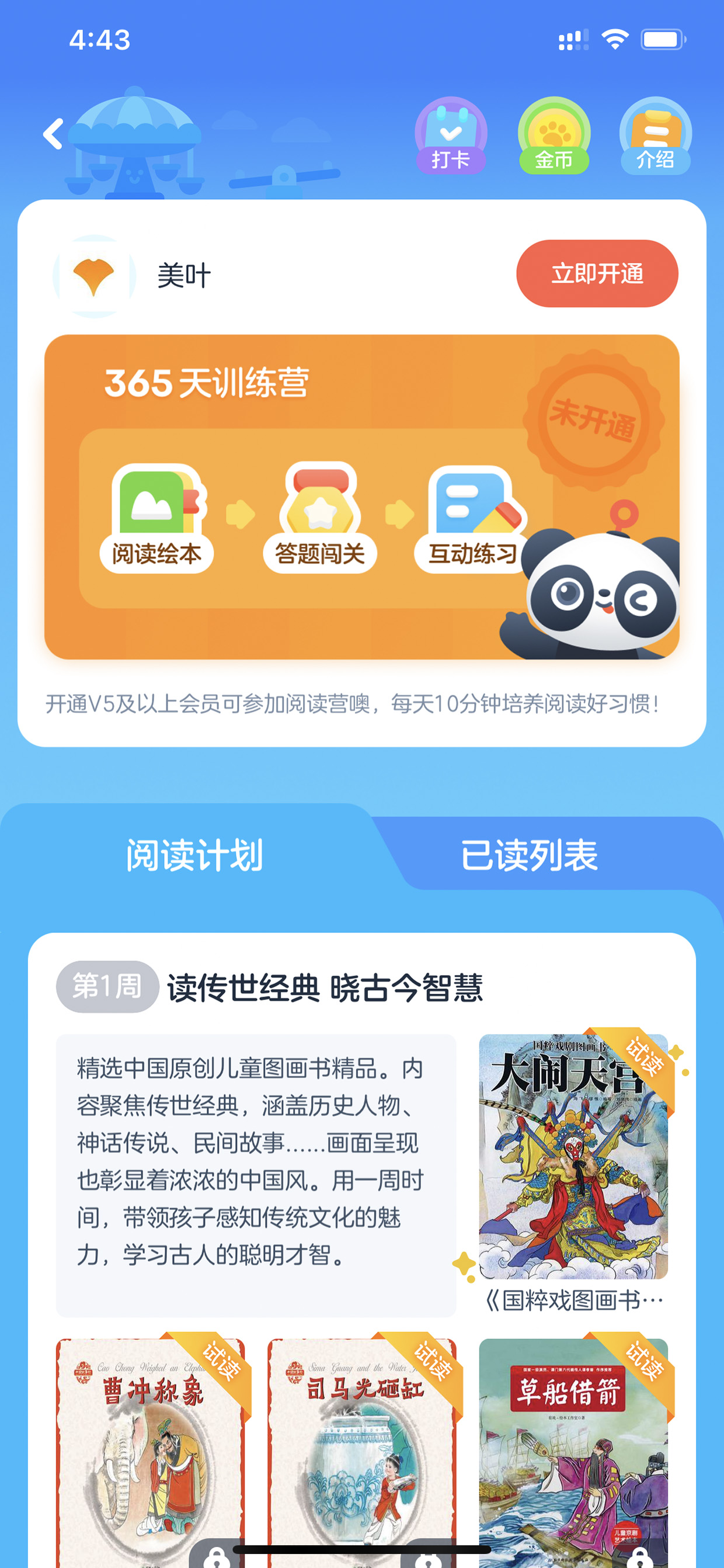This screenshot has width=724, height=1568.
Task: Tap 立即开通 to activate membership
Action: click(x=597, y=273)
